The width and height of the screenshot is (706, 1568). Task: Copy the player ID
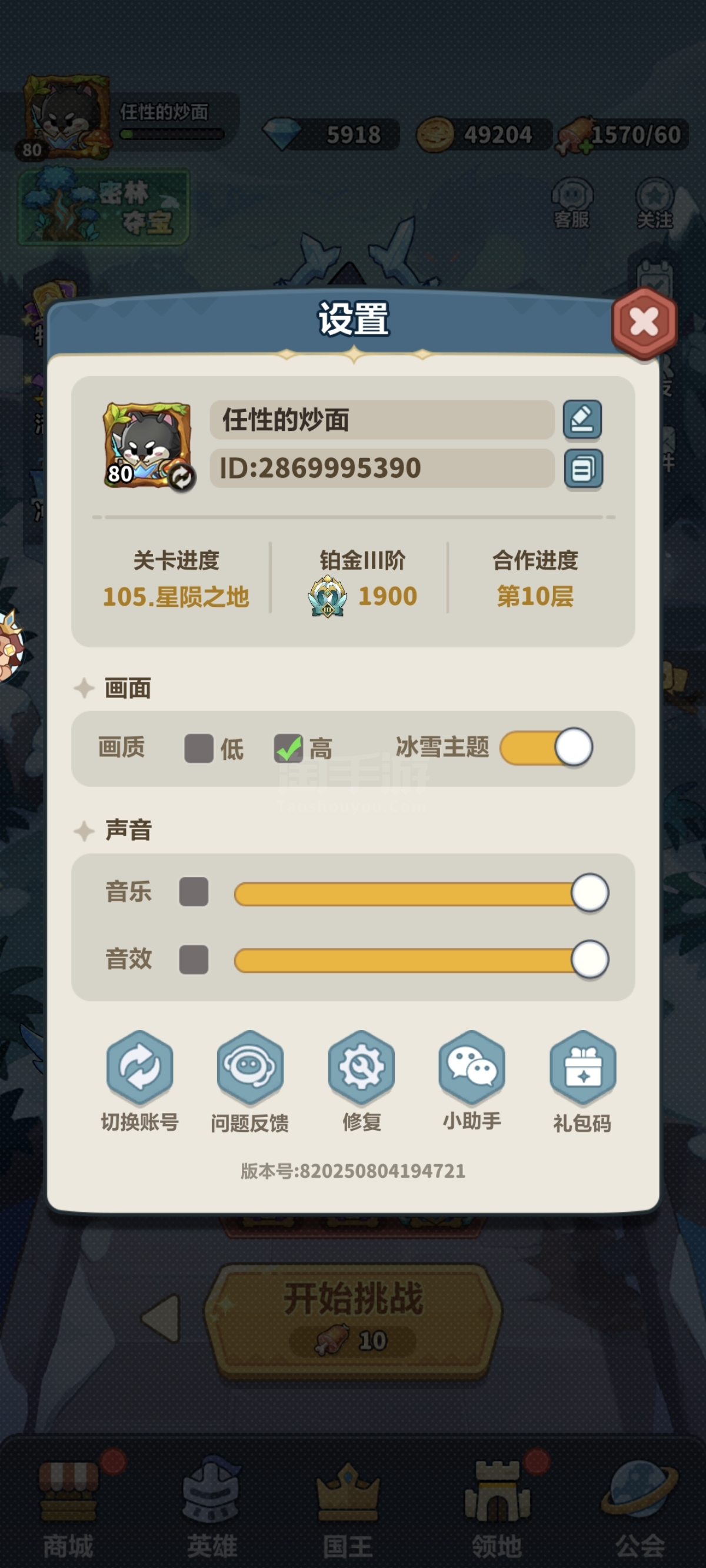point(583,469)
